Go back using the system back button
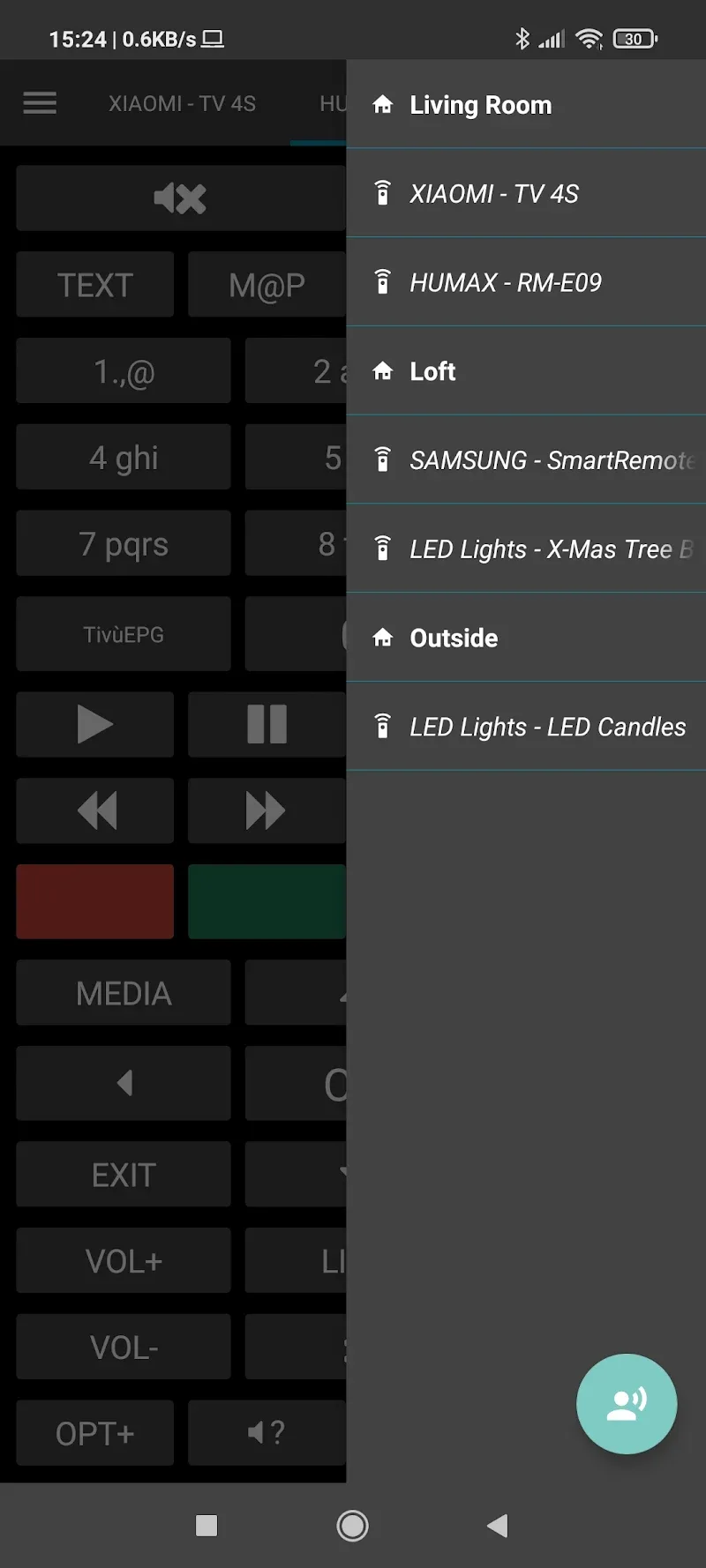Image resolution: width=706 pixels, height=1568 pixels. [498, 1525]
